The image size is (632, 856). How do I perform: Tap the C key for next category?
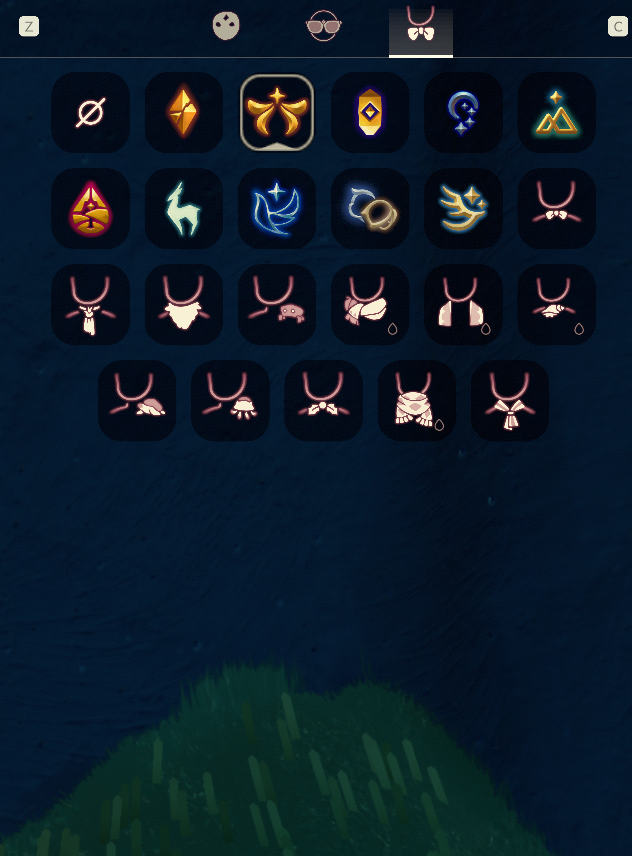point(617,27)
